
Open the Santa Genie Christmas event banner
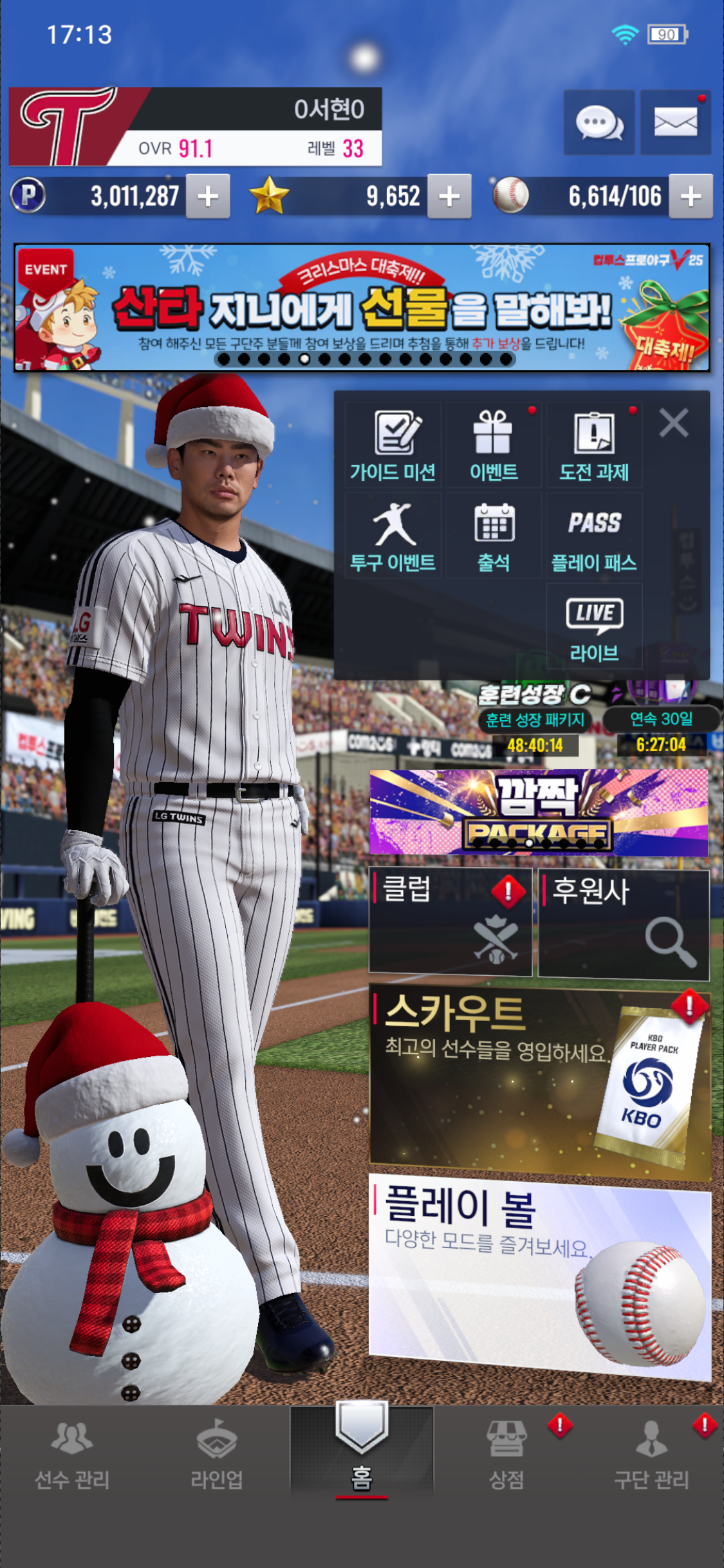pyautogui.click(x=362, y=308)
